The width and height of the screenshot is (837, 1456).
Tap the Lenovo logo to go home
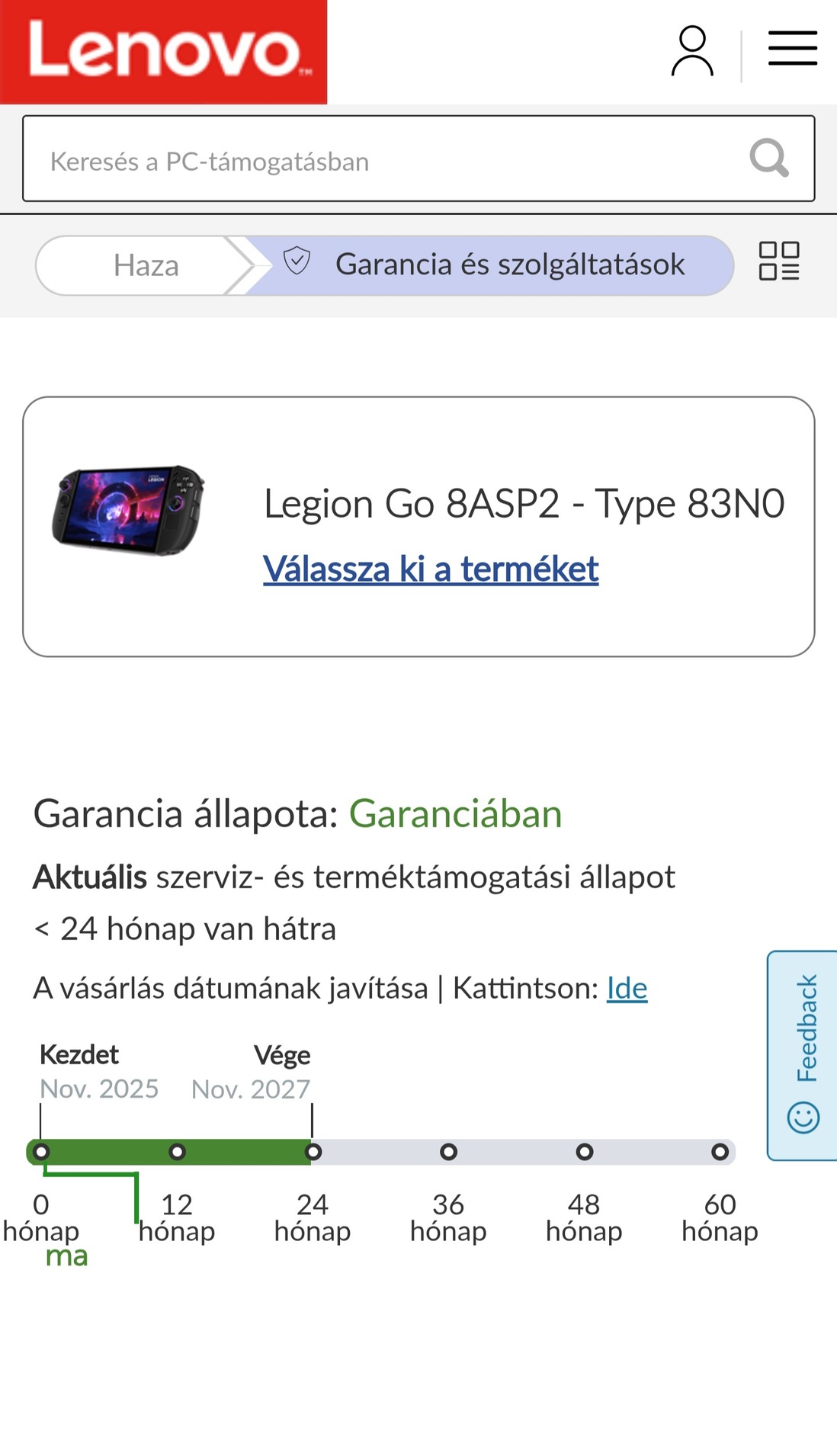[x=163, y=52]
